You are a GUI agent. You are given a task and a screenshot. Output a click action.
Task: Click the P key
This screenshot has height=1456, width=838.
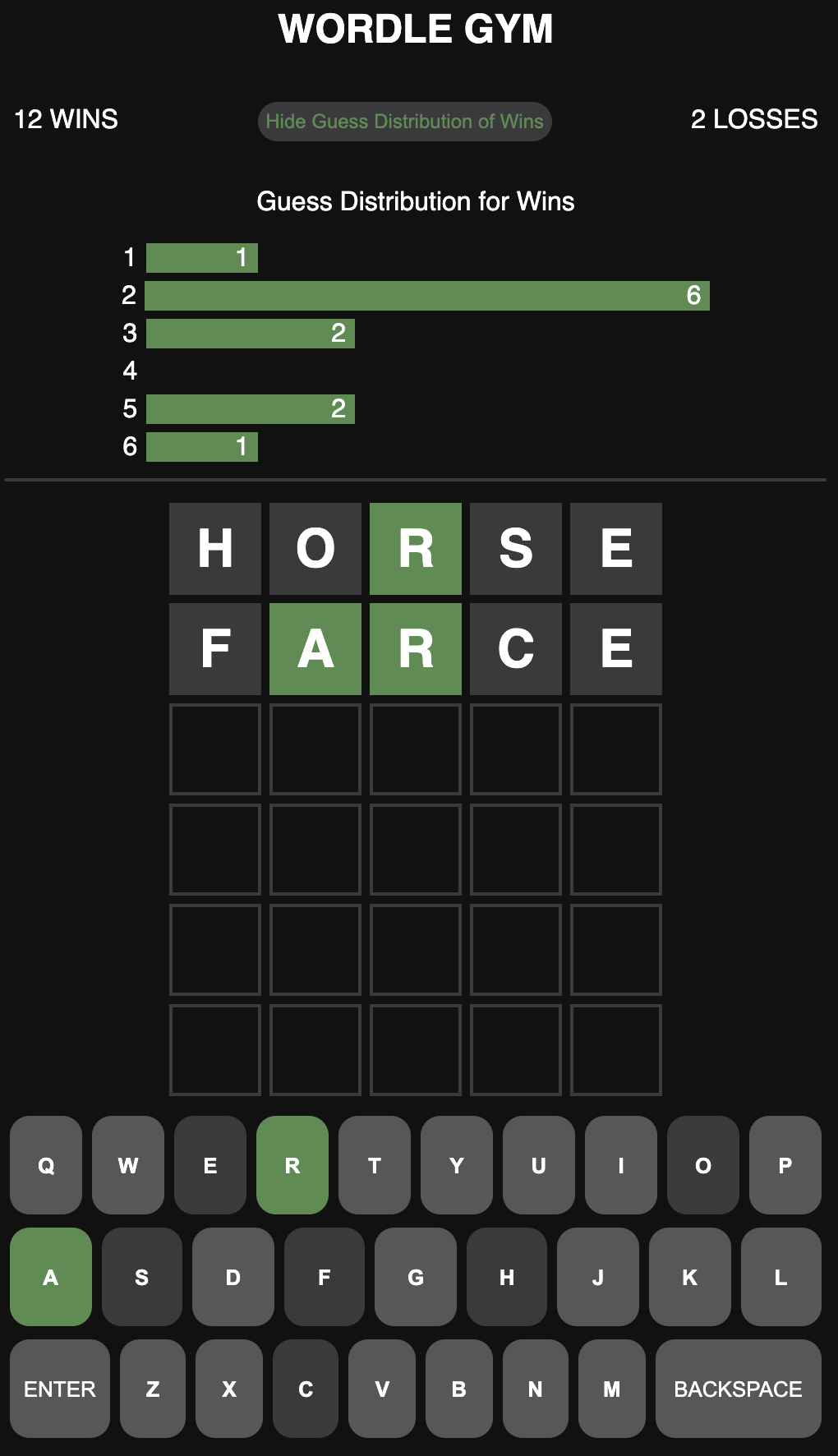785,1165
